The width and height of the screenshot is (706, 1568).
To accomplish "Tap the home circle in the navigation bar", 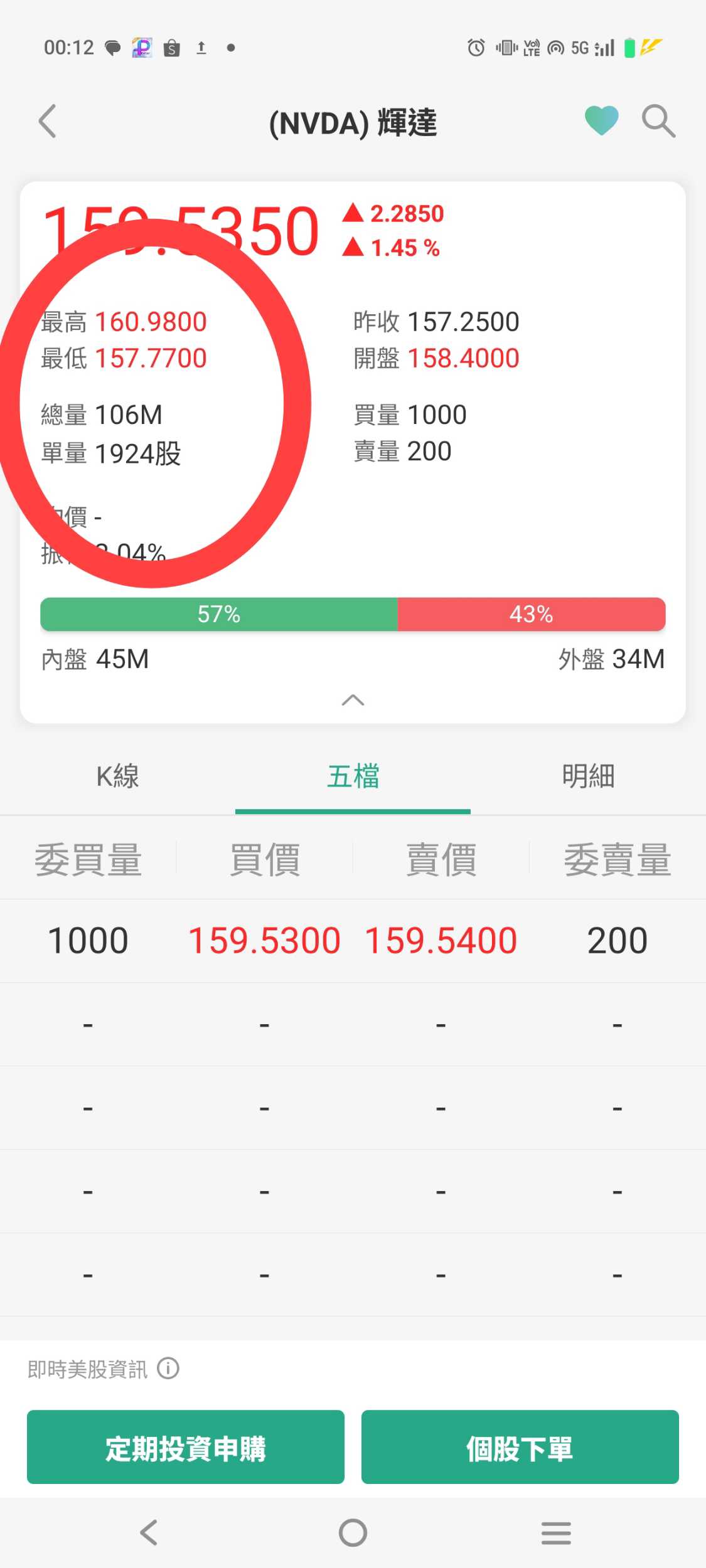I will click(353, 1533).
